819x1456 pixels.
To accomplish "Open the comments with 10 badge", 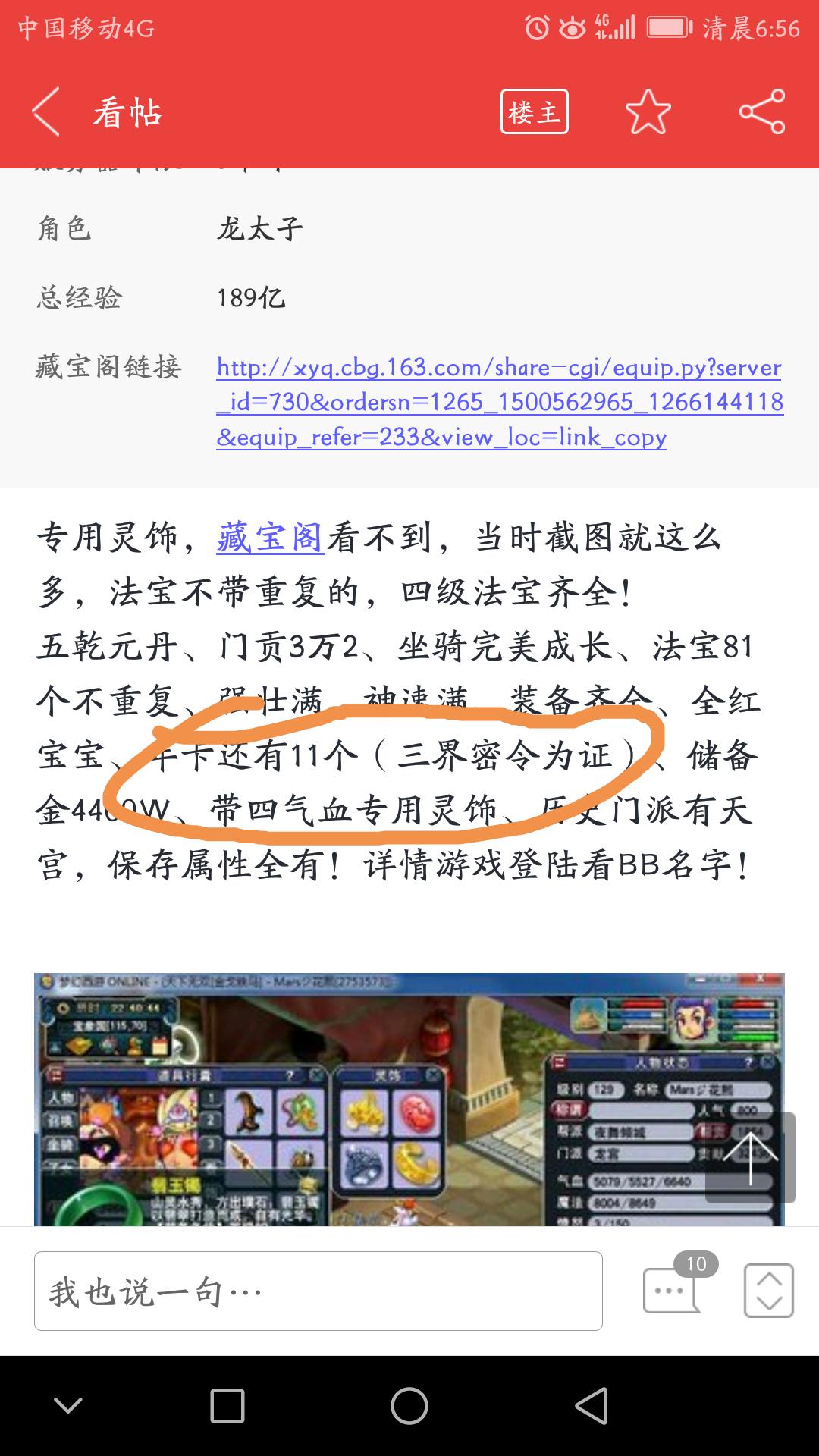I will (x=673, y=1289).
